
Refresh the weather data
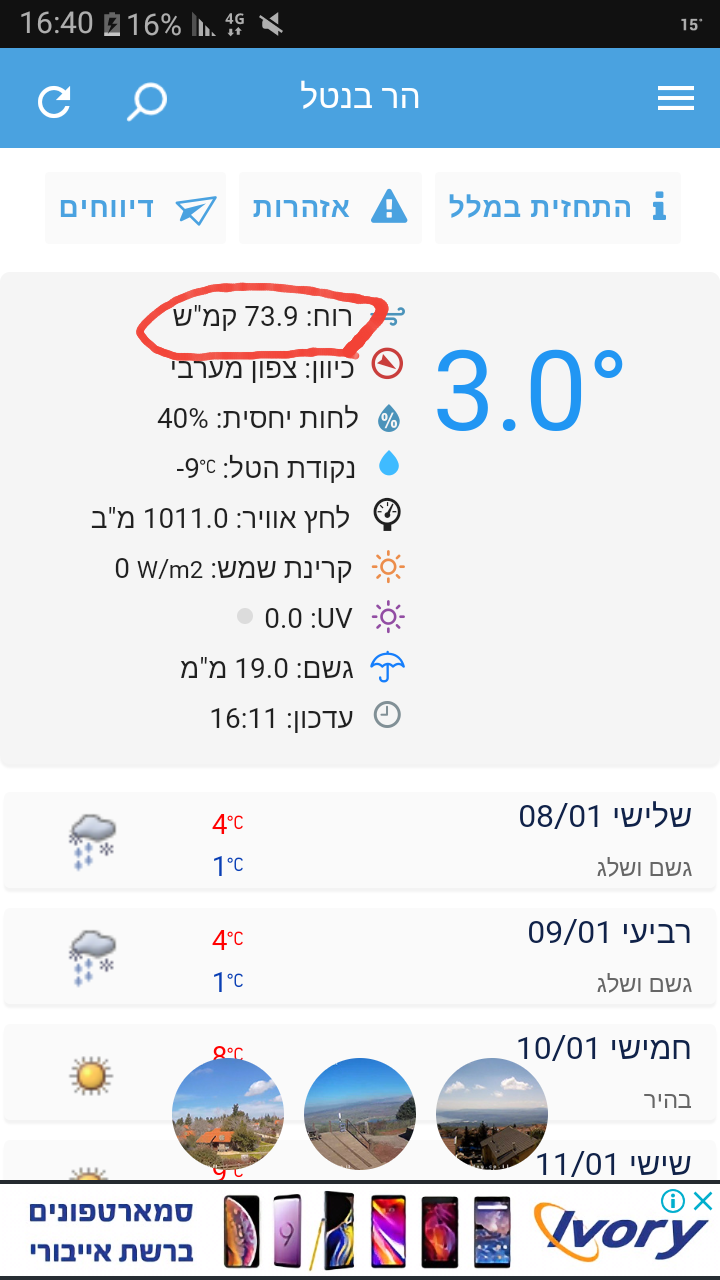tap(55, 101)
